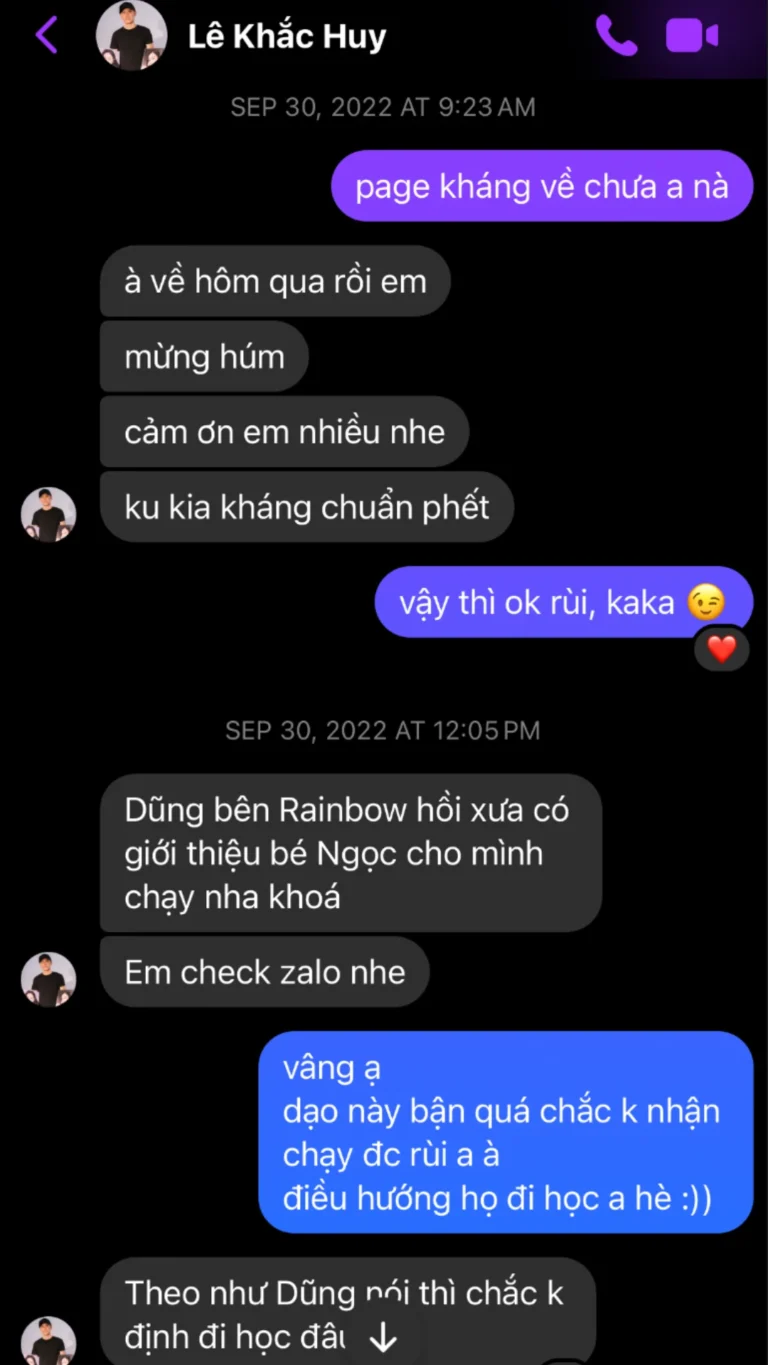Viewport: 768px width, 1365px height.
Task: Go back to the chat list
Action: [46, 36]
